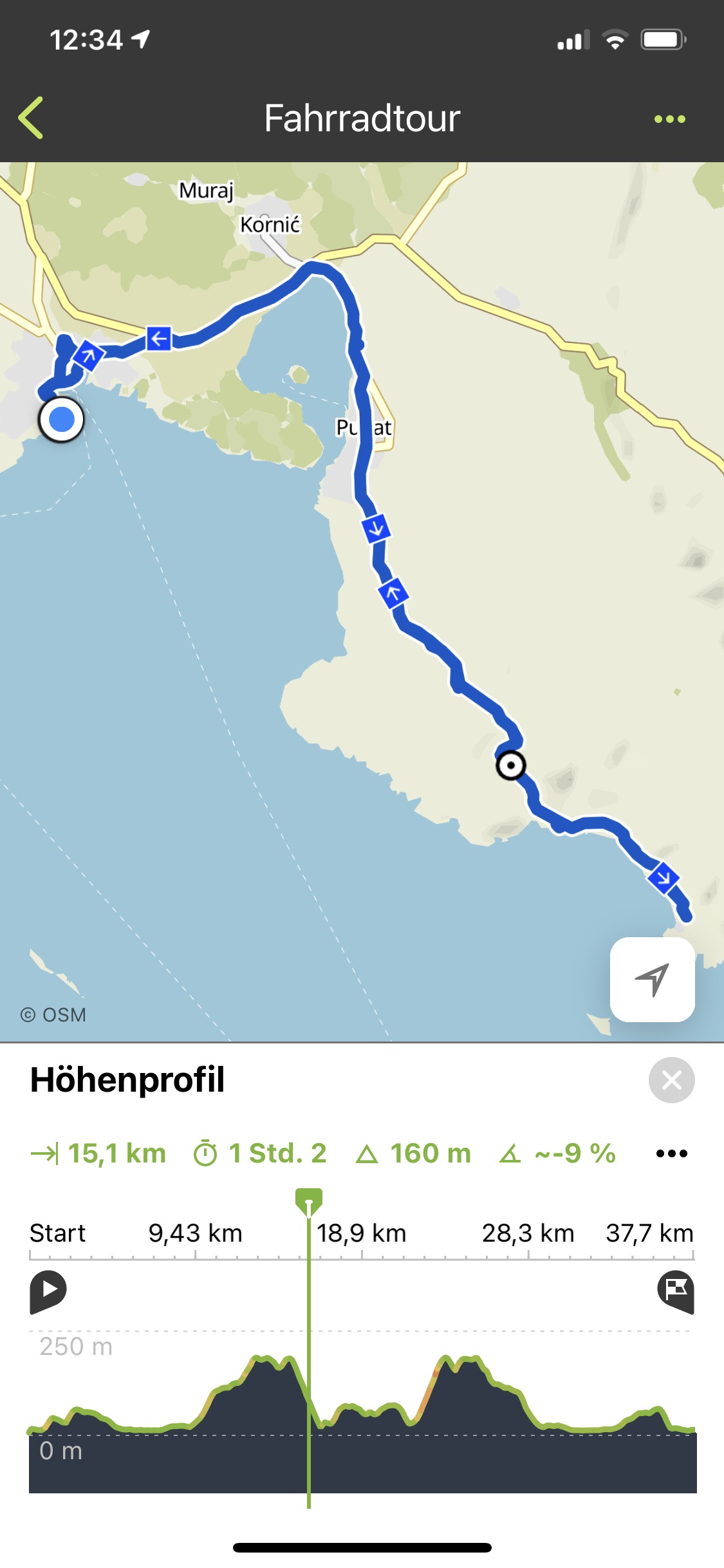Close the Höhenprofil panel
724x1568 pixels.
tap(671, 1080)
